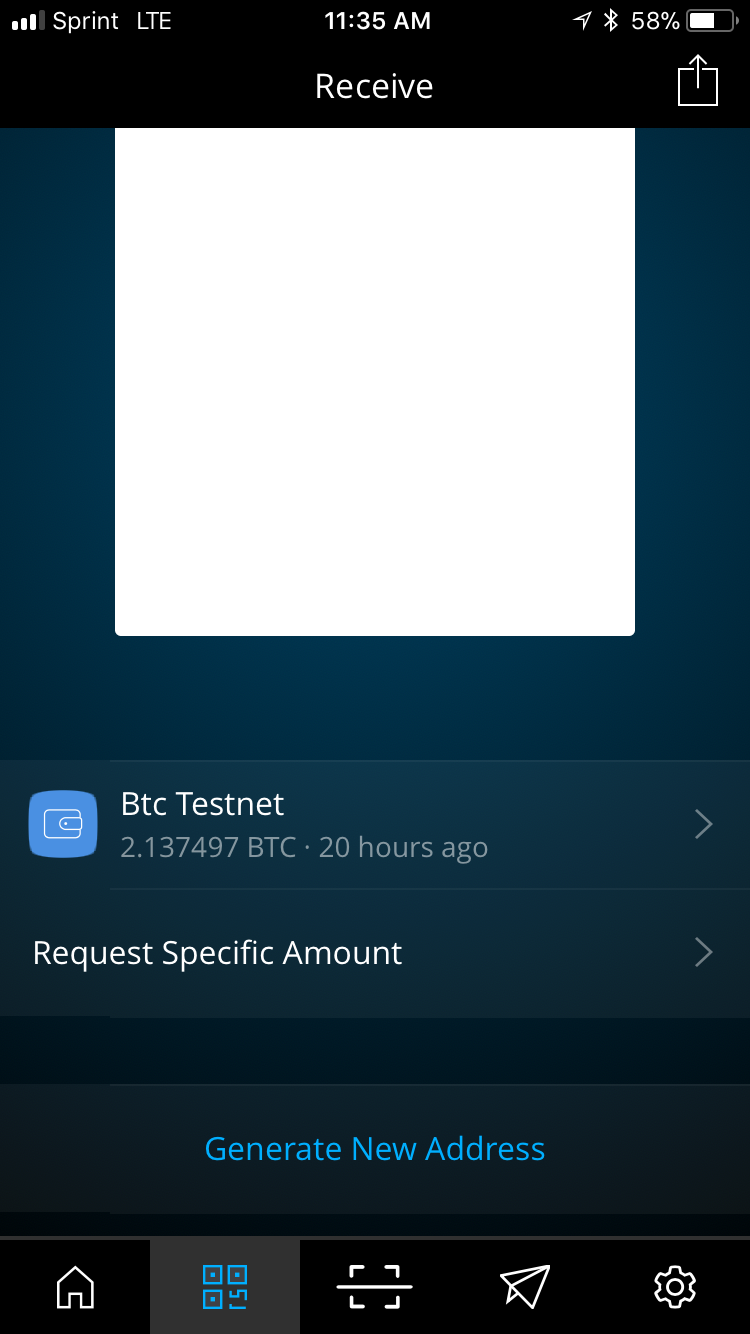Open Settings with the gear icon
Screen dimensions: 750x1334
coord(675,1288)
